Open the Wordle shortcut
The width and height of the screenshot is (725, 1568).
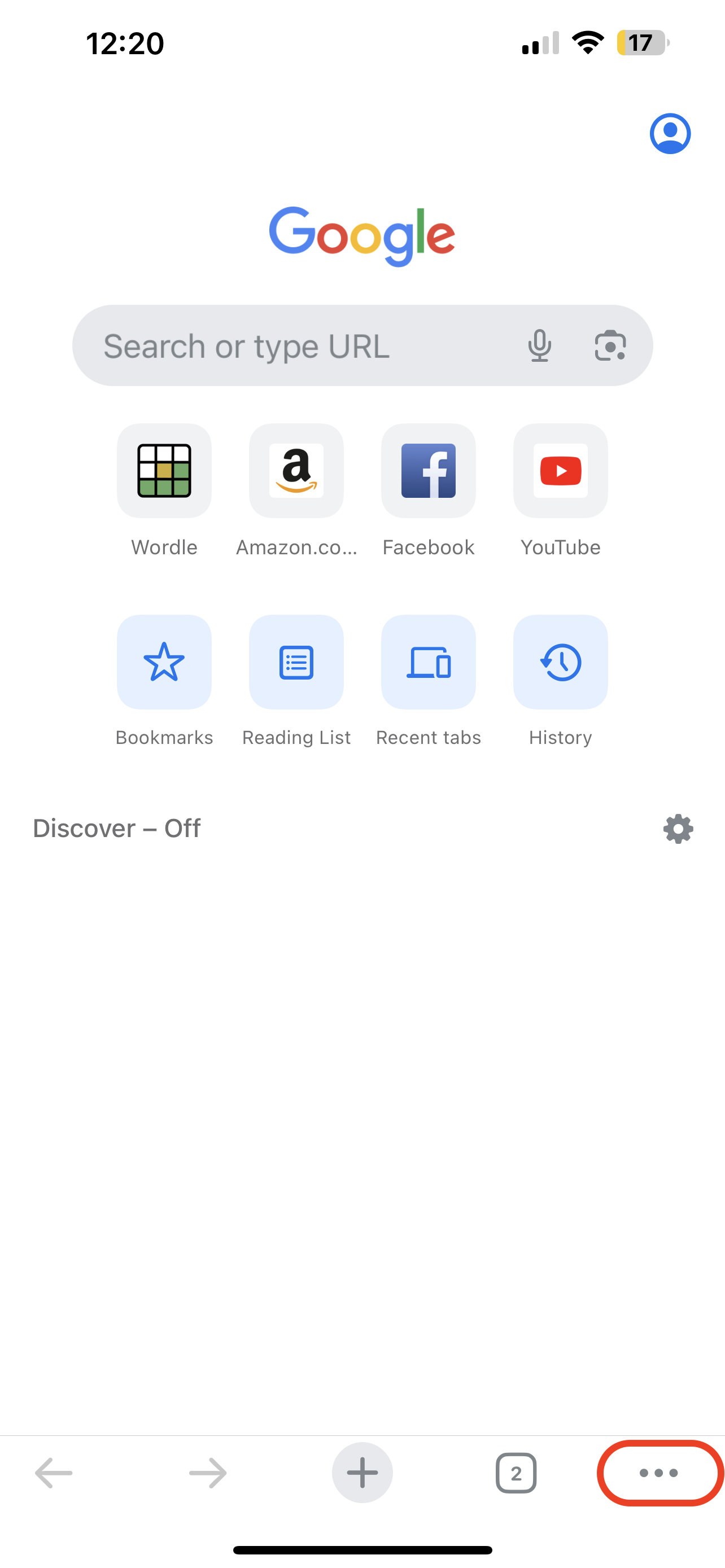164,471
